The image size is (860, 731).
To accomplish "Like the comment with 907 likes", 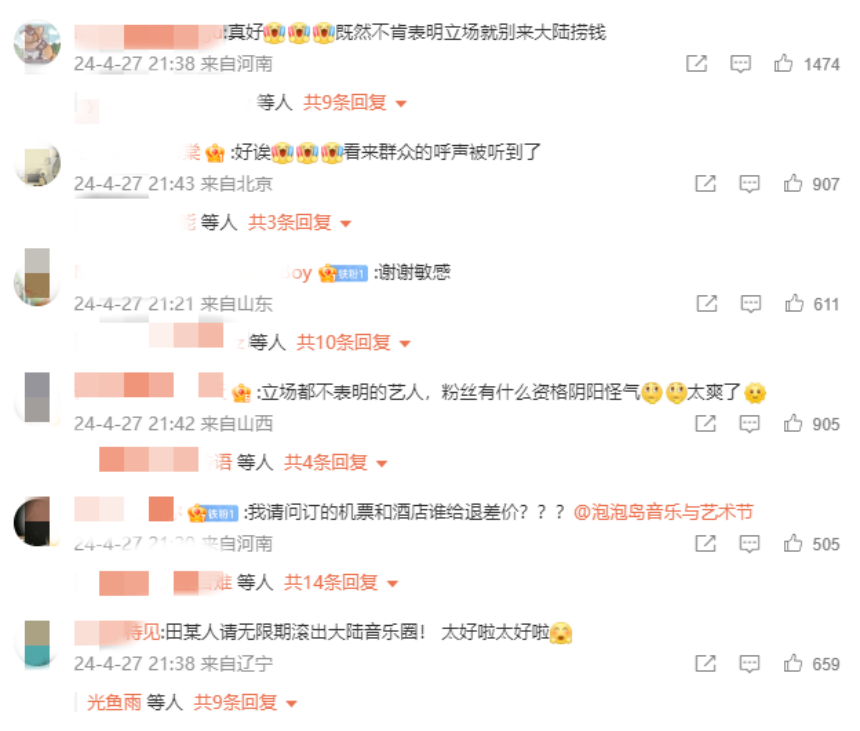I will coord(793,184).
